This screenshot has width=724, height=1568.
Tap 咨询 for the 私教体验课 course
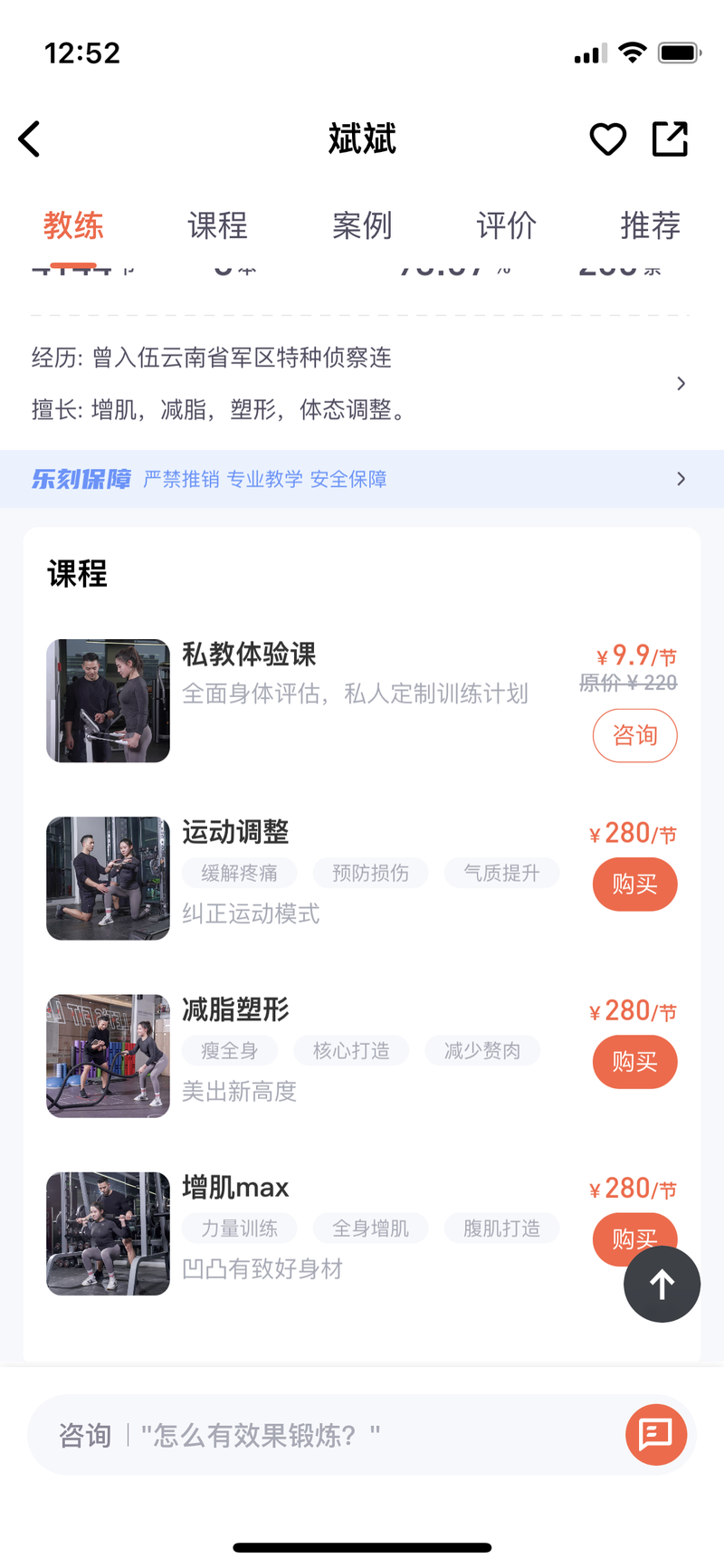point(634,735)
